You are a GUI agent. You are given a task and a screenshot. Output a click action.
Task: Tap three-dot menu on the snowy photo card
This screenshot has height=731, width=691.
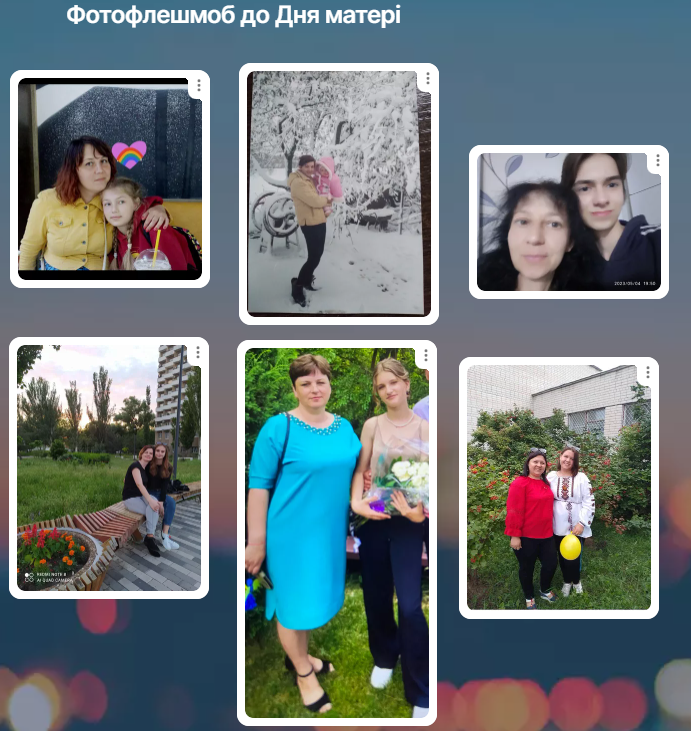click(x=427, y=79)
